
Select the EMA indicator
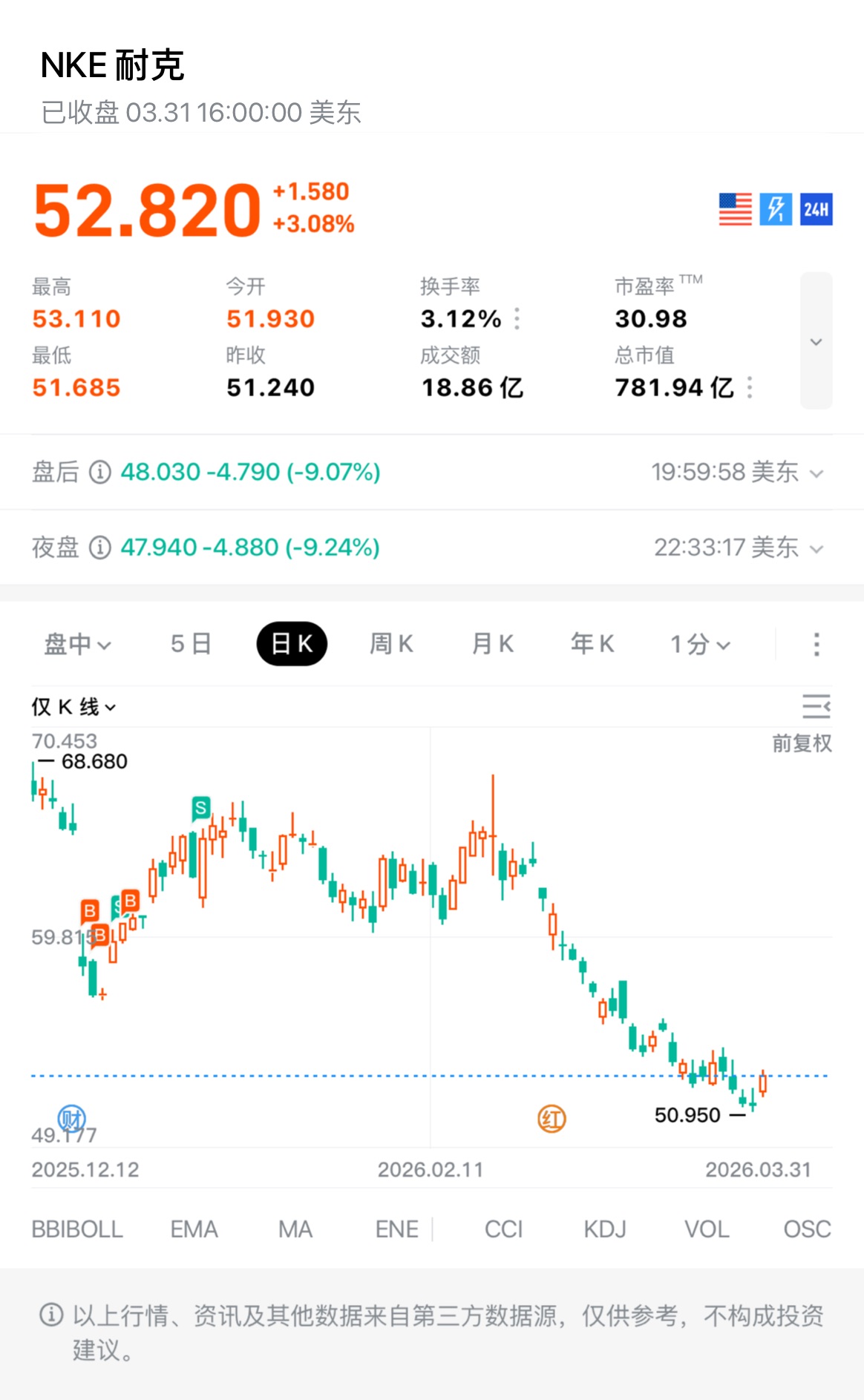tap(194, 1229)
